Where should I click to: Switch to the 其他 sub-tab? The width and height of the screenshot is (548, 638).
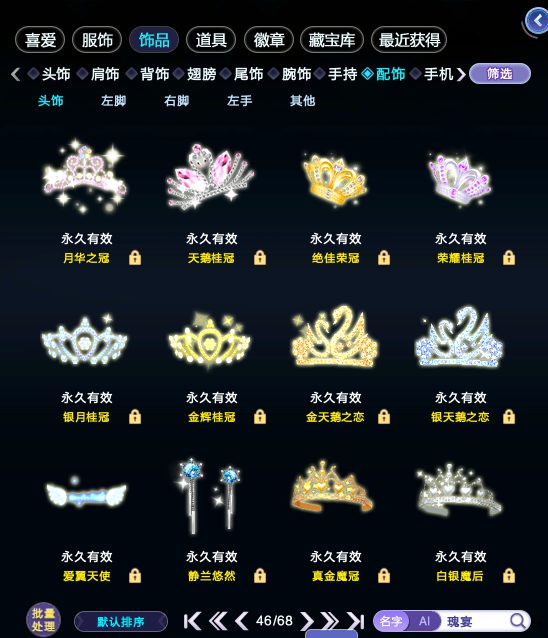pos(302,101)
